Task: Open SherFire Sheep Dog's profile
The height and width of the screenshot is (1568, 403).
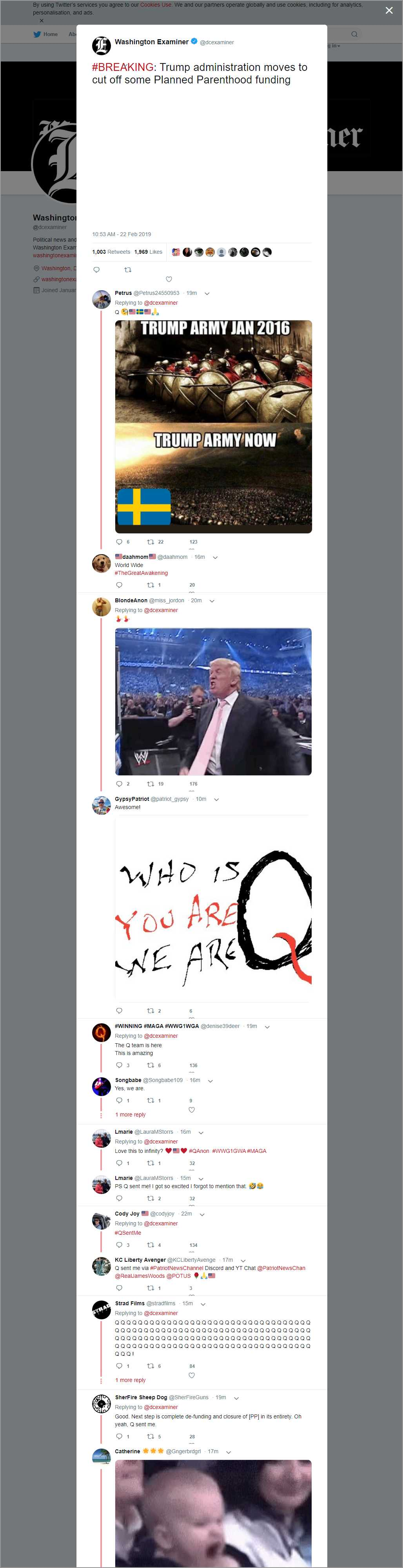Action: (x=141, y=1398)
